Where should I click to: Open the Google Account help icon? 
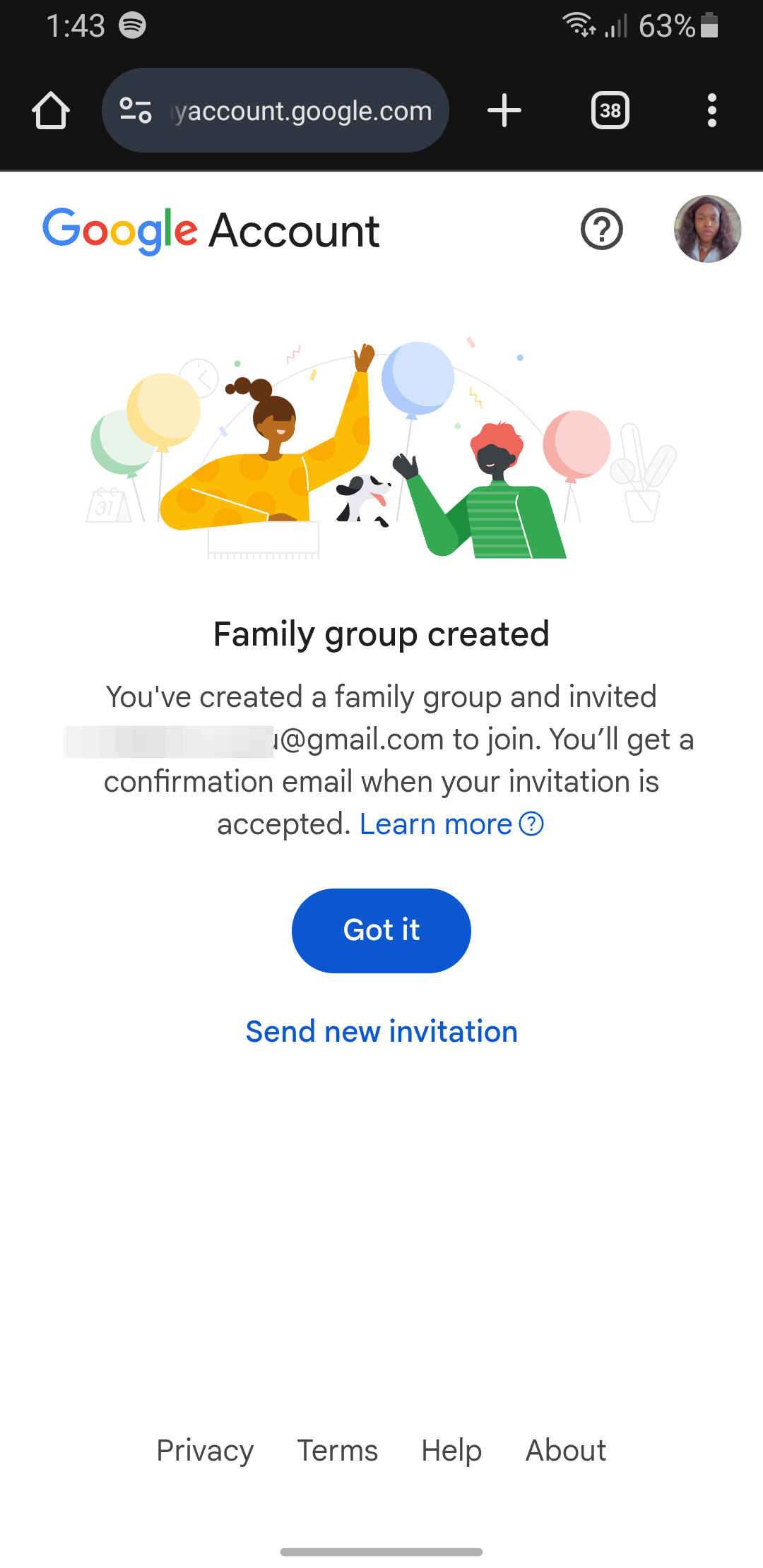click(602, 230)
